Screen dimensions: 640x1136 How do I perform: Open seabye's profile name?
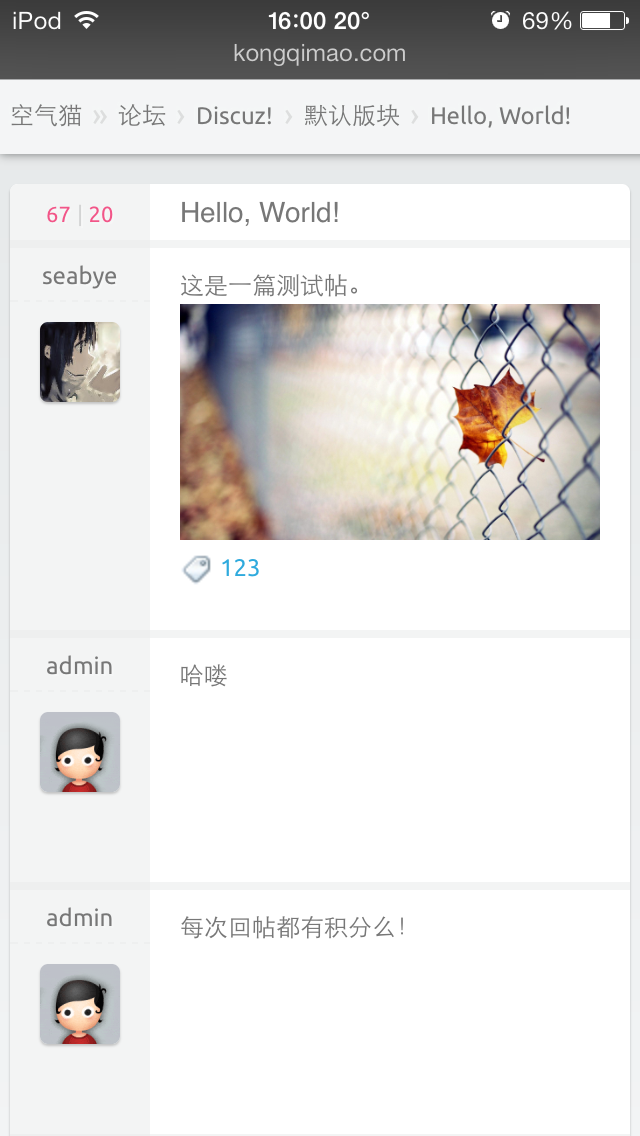coord(79,277)
